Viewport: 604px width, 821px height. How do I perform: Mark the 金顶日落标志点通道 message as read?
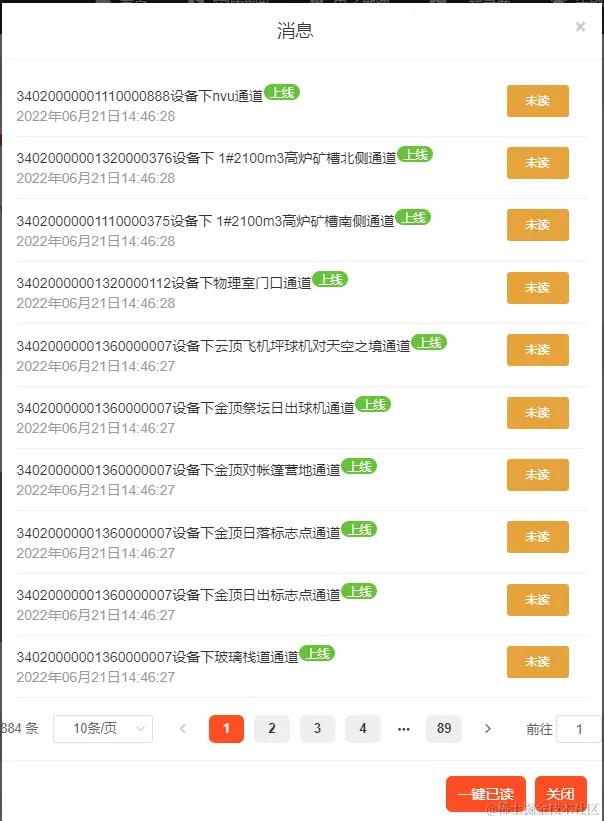pos(537,537)
